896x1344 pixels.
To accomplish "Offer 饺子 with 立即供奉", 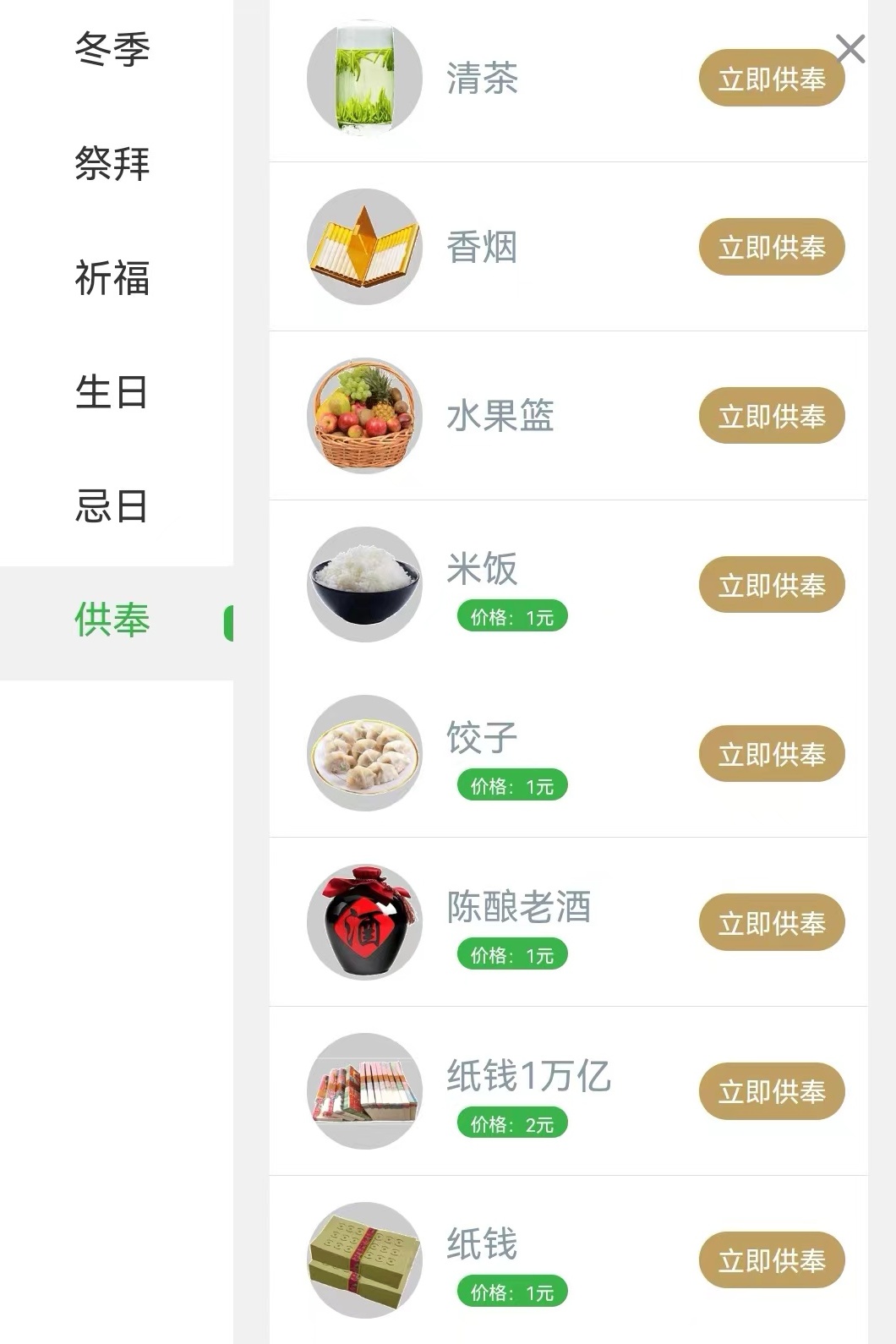I will (x=771, y=754).
